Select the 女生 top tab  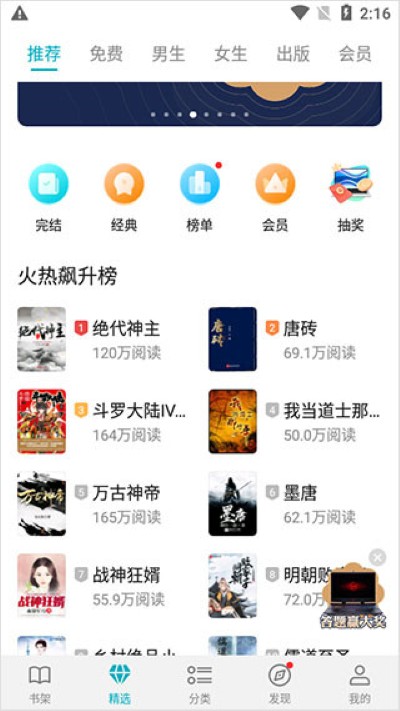[x=230, y=54]
